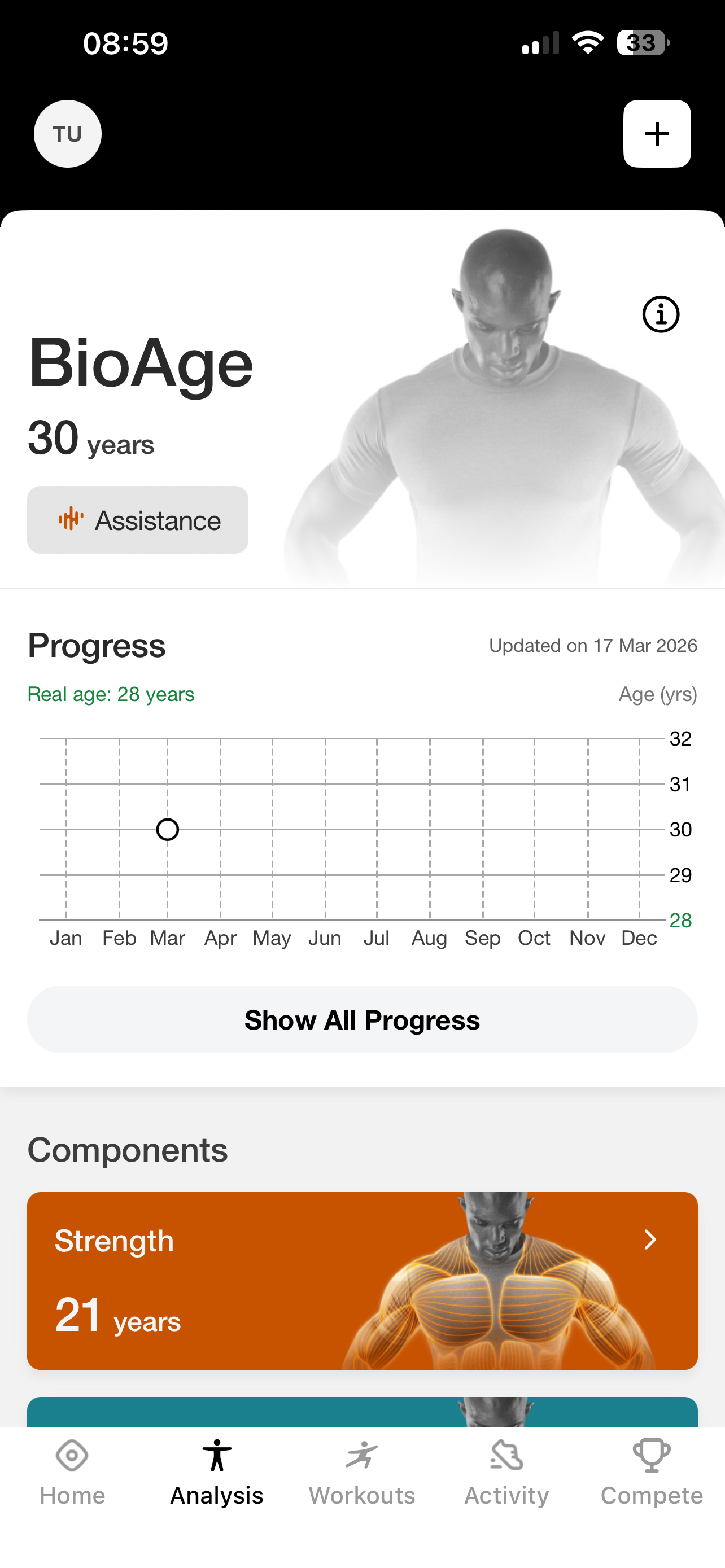Show all progress history

point(362,1019)
